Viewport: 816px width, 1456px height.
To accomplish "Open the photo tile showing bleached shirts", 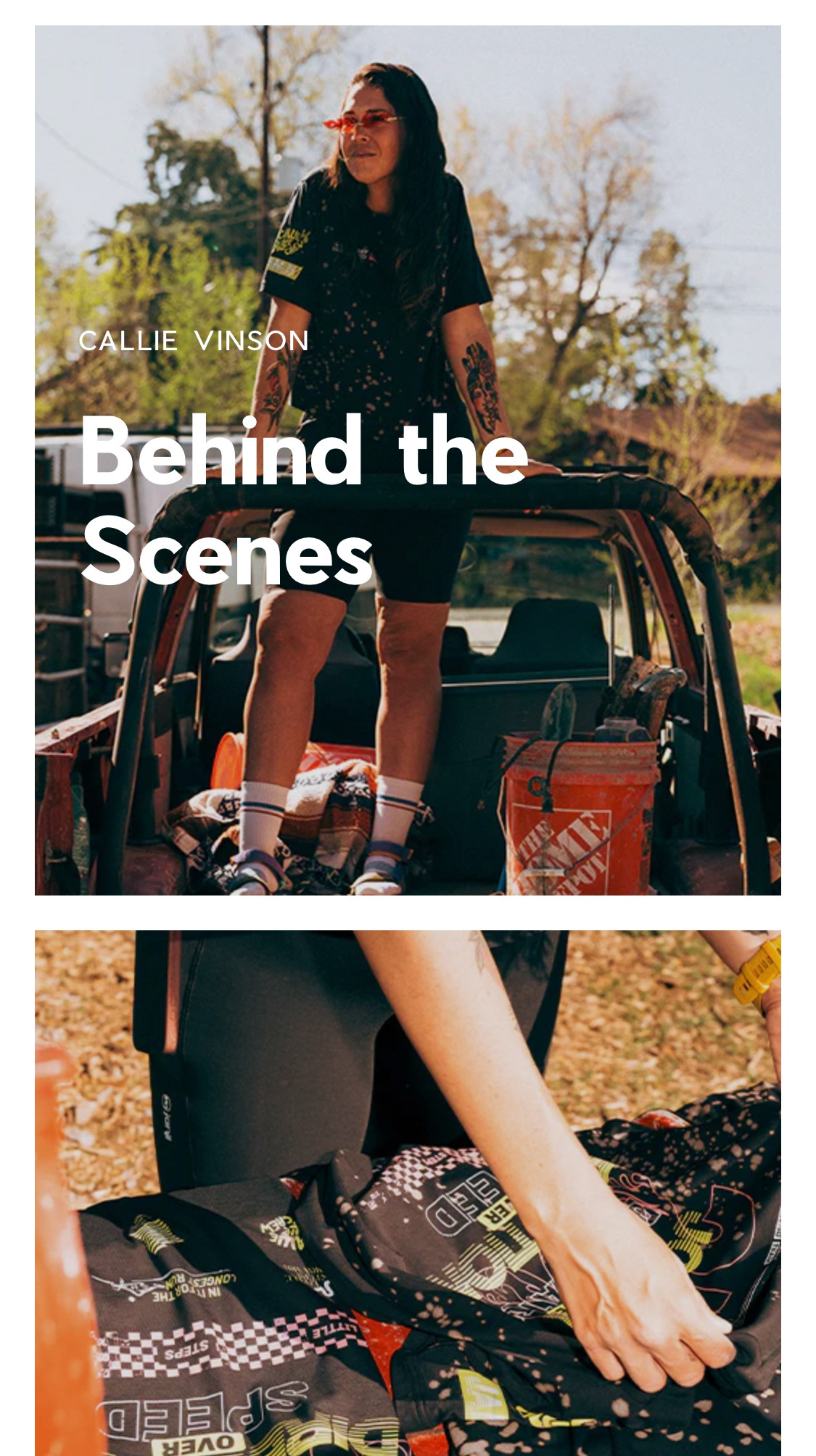I will point(408,1193).
